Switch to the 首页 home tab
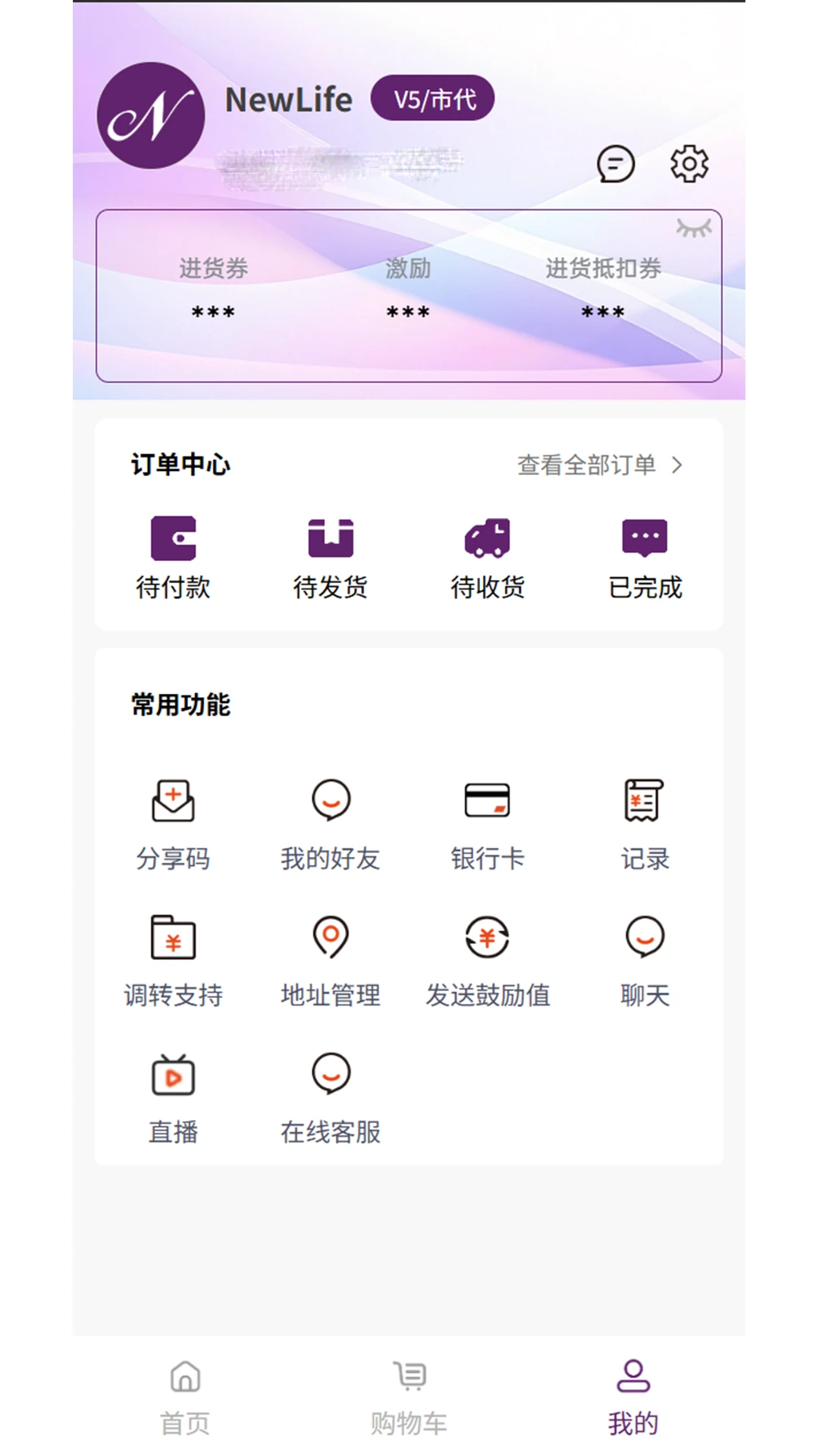Image resolution: width=819 pixels, height=1456 pixels. 185,1397
